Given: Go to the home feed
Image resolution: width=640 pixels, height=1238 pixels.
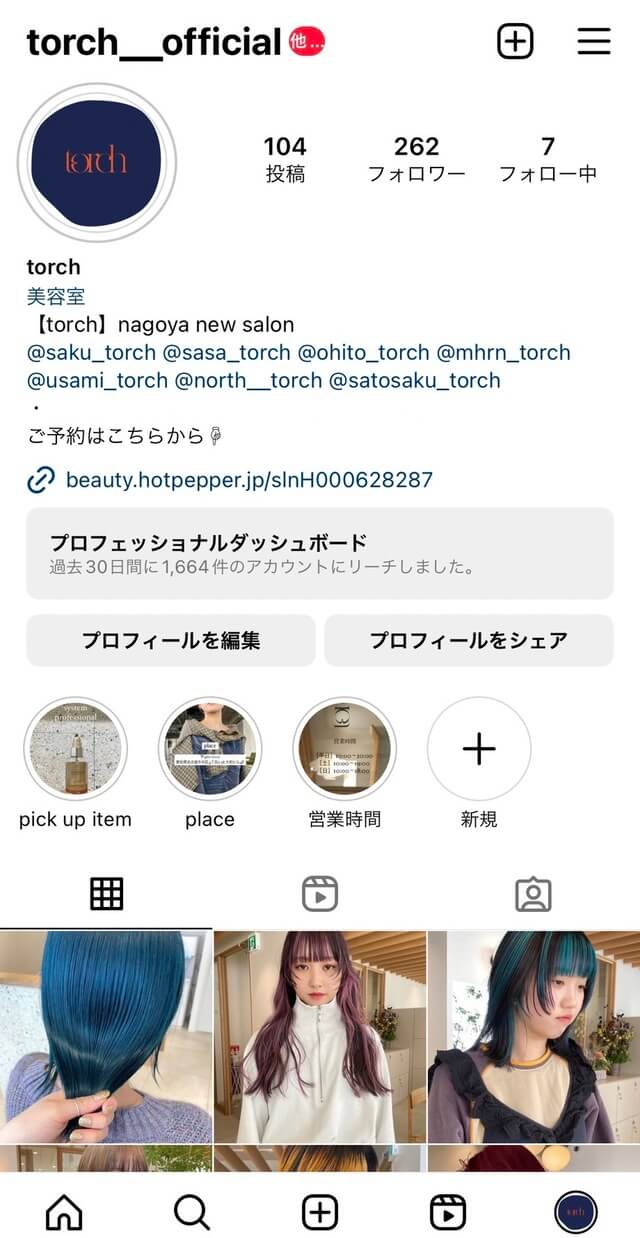Looking at the screenshot, I should pos(64,1213).
